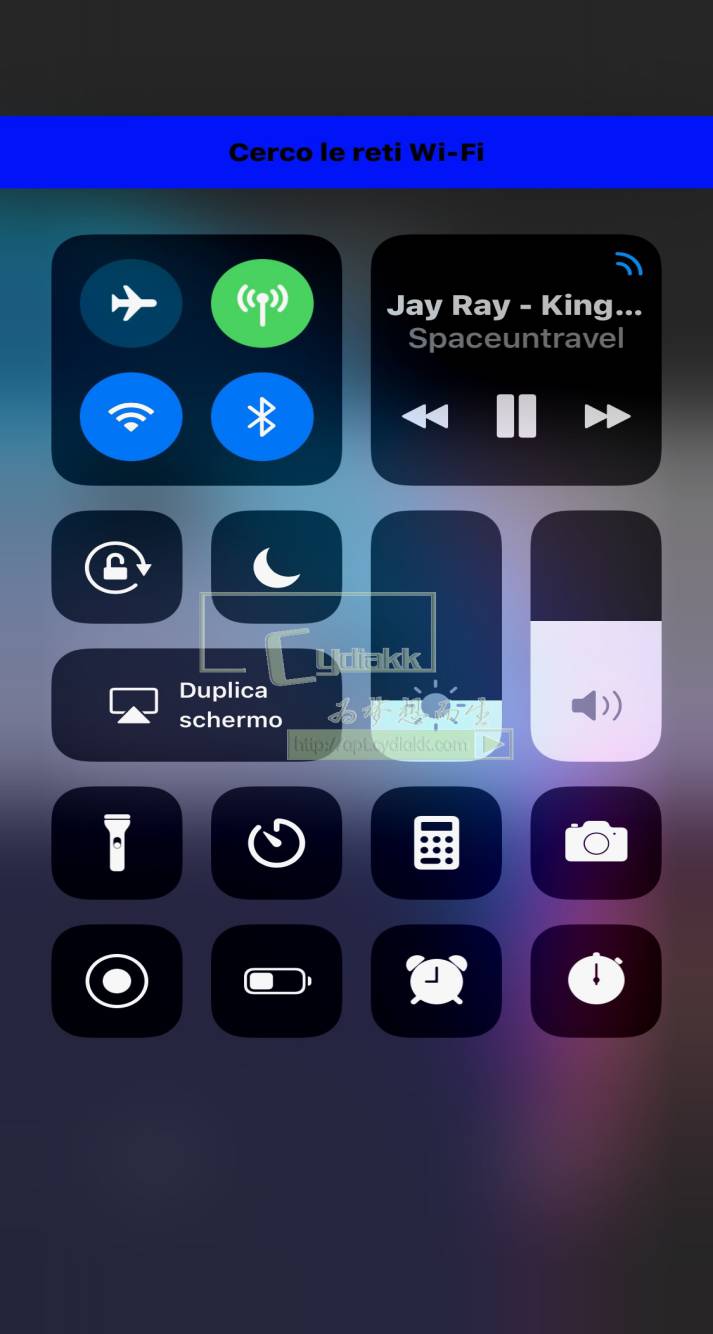Turn on the flashlight
Screen dimensions: 713x1334
point(117,843)
